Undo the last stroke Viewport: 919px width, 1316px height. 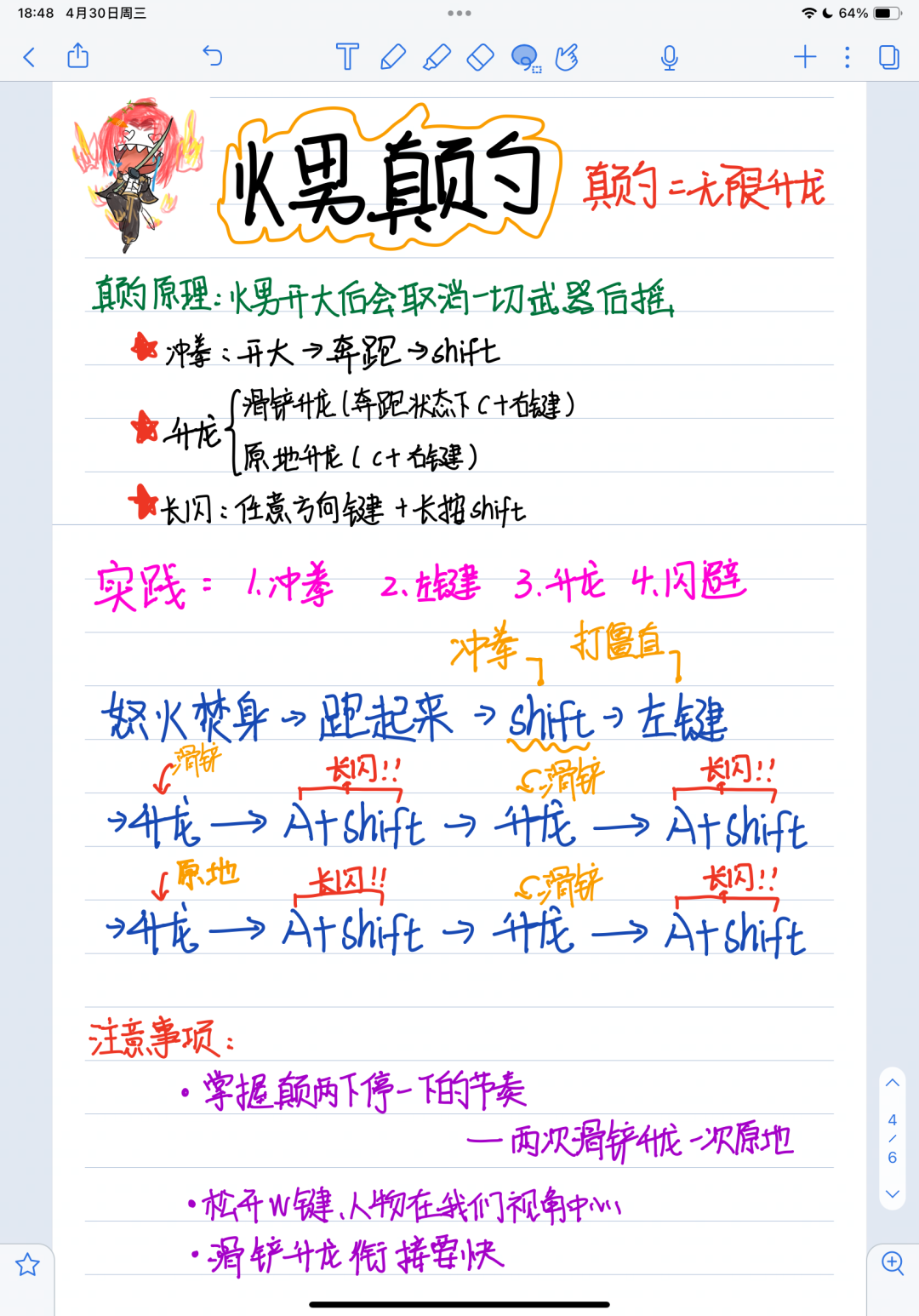pyautogui.click(x=213, y=57)
